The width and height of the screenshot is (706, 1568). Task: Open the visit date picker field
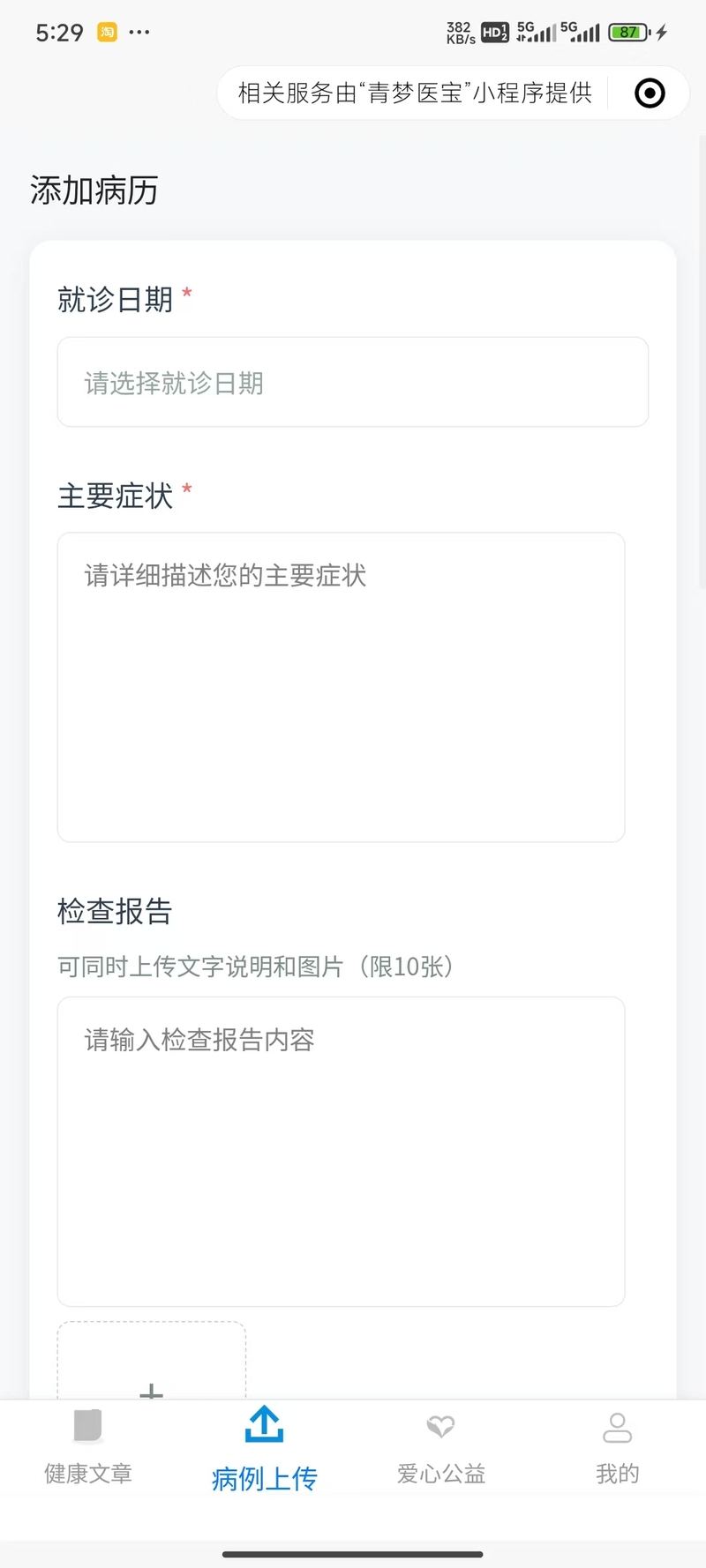(353, 382)
